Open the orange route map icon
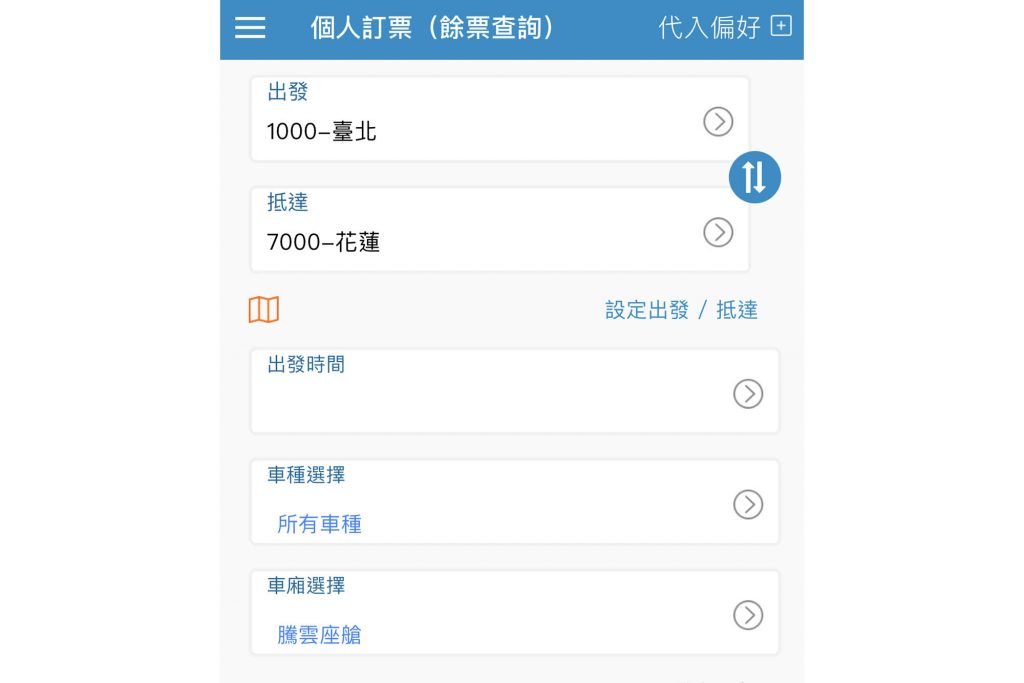This screenshot has height=683, width=1024. [264, 310]
